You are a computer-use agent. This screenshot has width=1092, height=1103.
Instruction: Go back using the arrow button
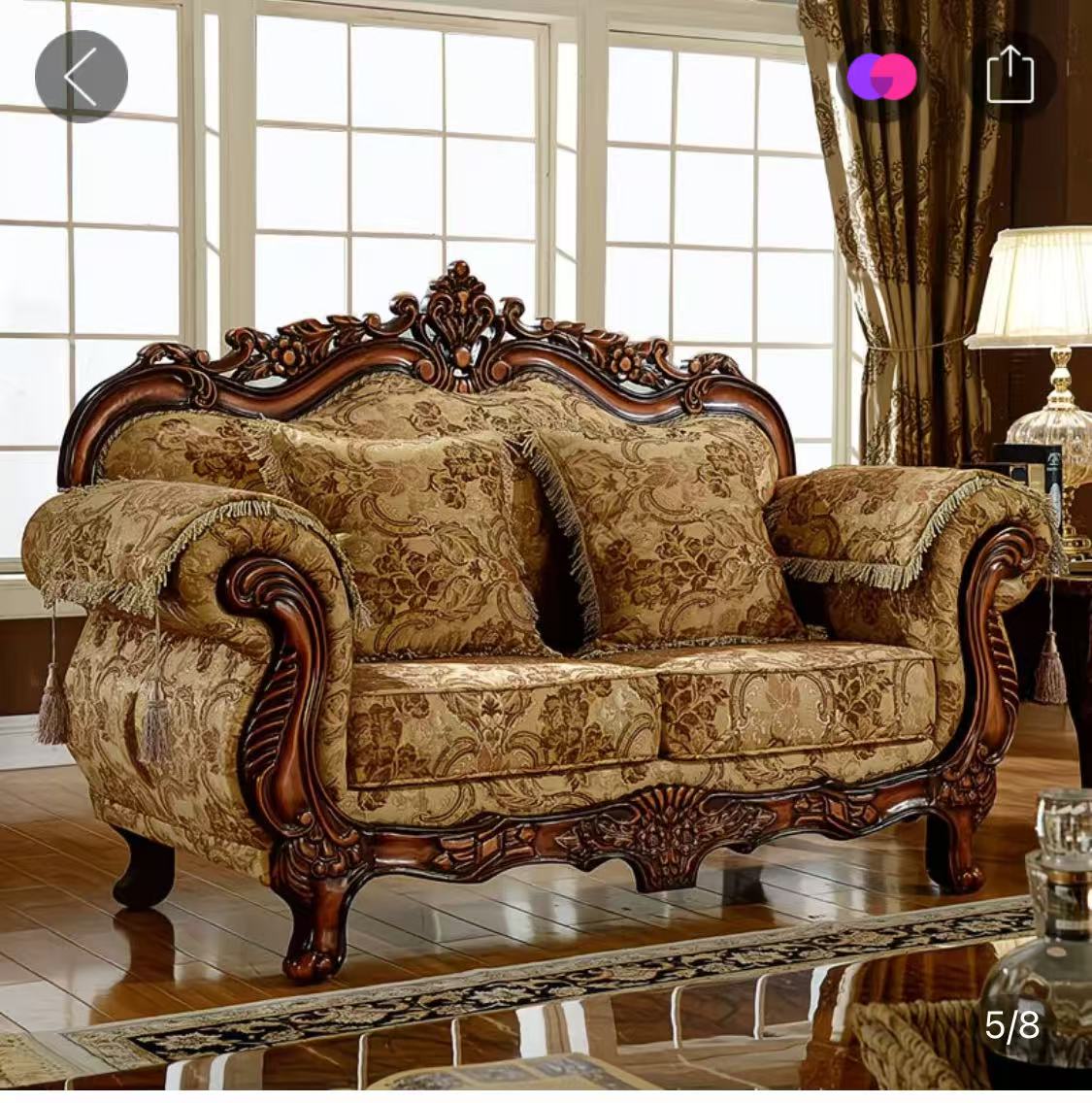(81, 76)
